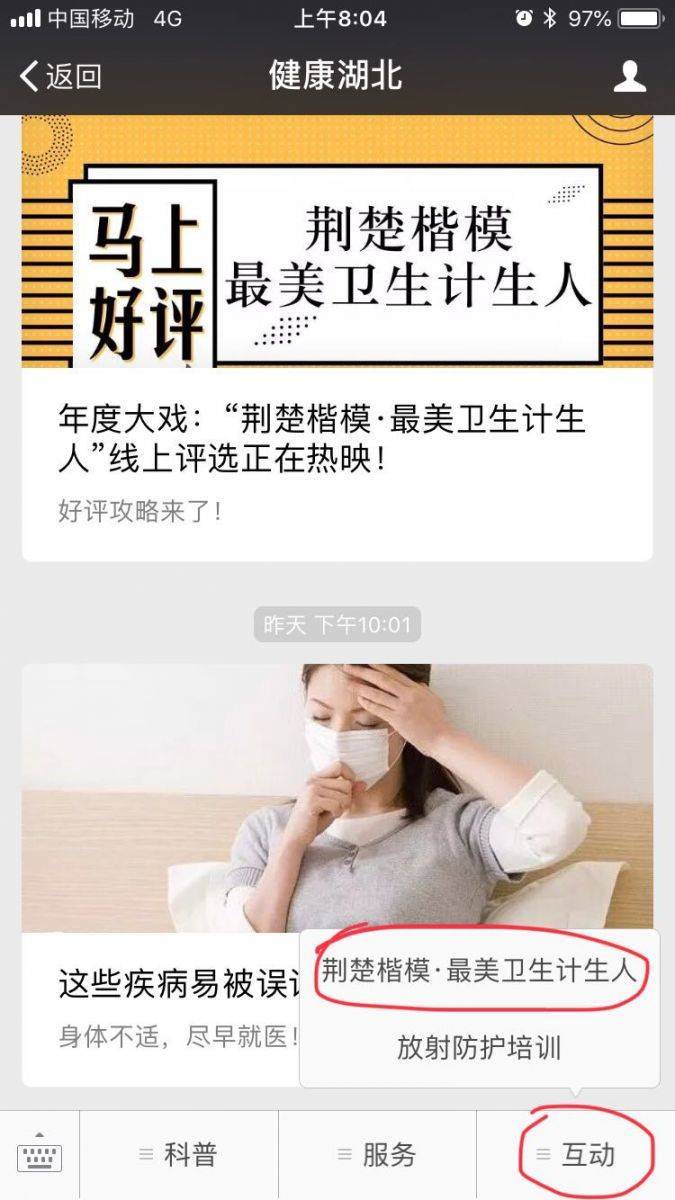Open the 科普 menu
This screenshot has width=675, height=1200.
(179, 1155)
